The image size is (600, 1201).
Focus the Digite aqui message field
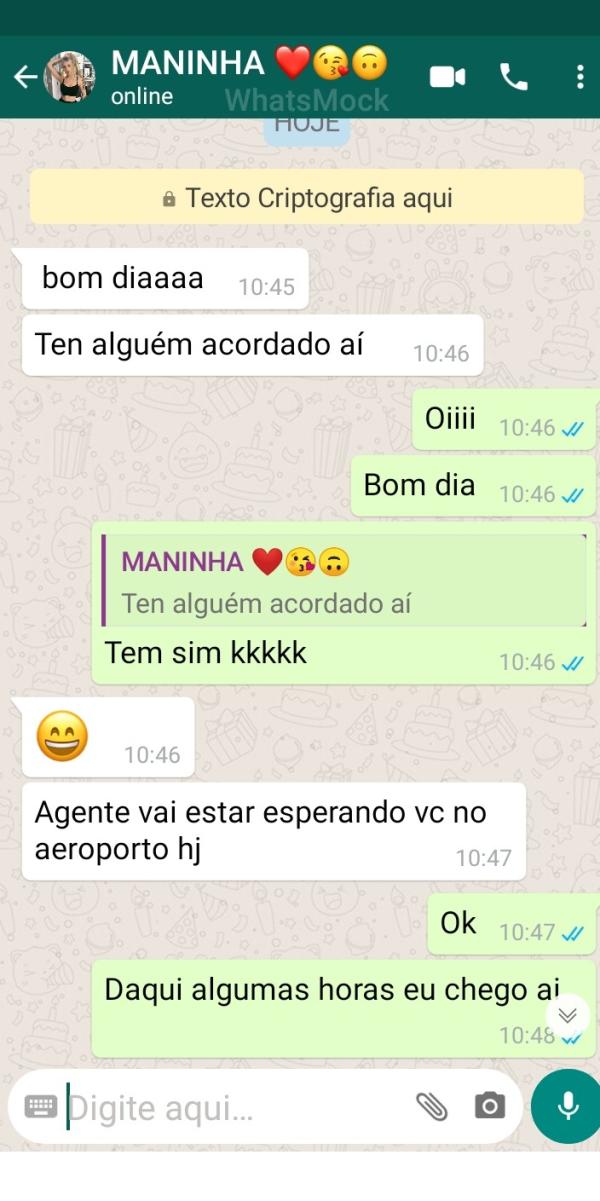[x=230, y=1108]
